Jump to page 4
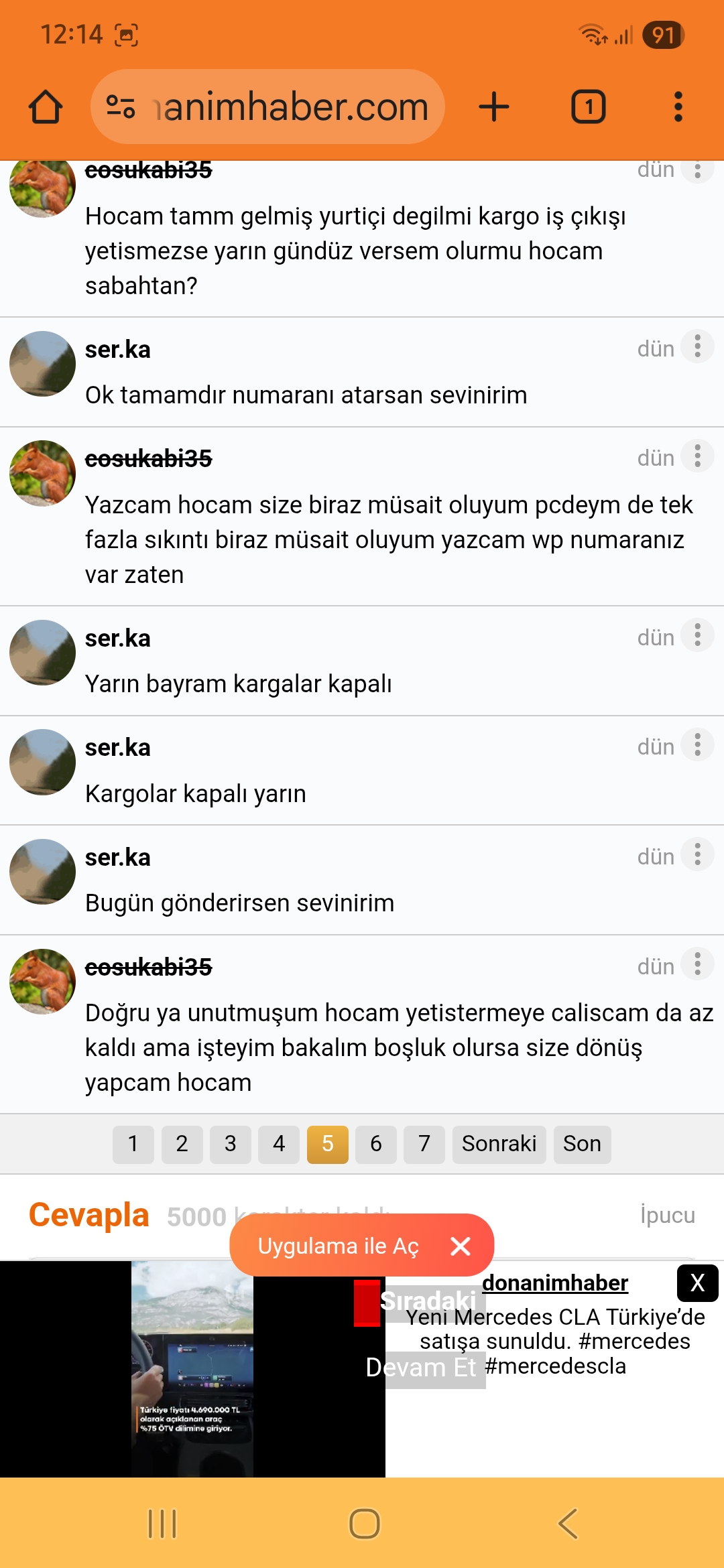Screen dimensions: 724x1568 coord(279,1144)
